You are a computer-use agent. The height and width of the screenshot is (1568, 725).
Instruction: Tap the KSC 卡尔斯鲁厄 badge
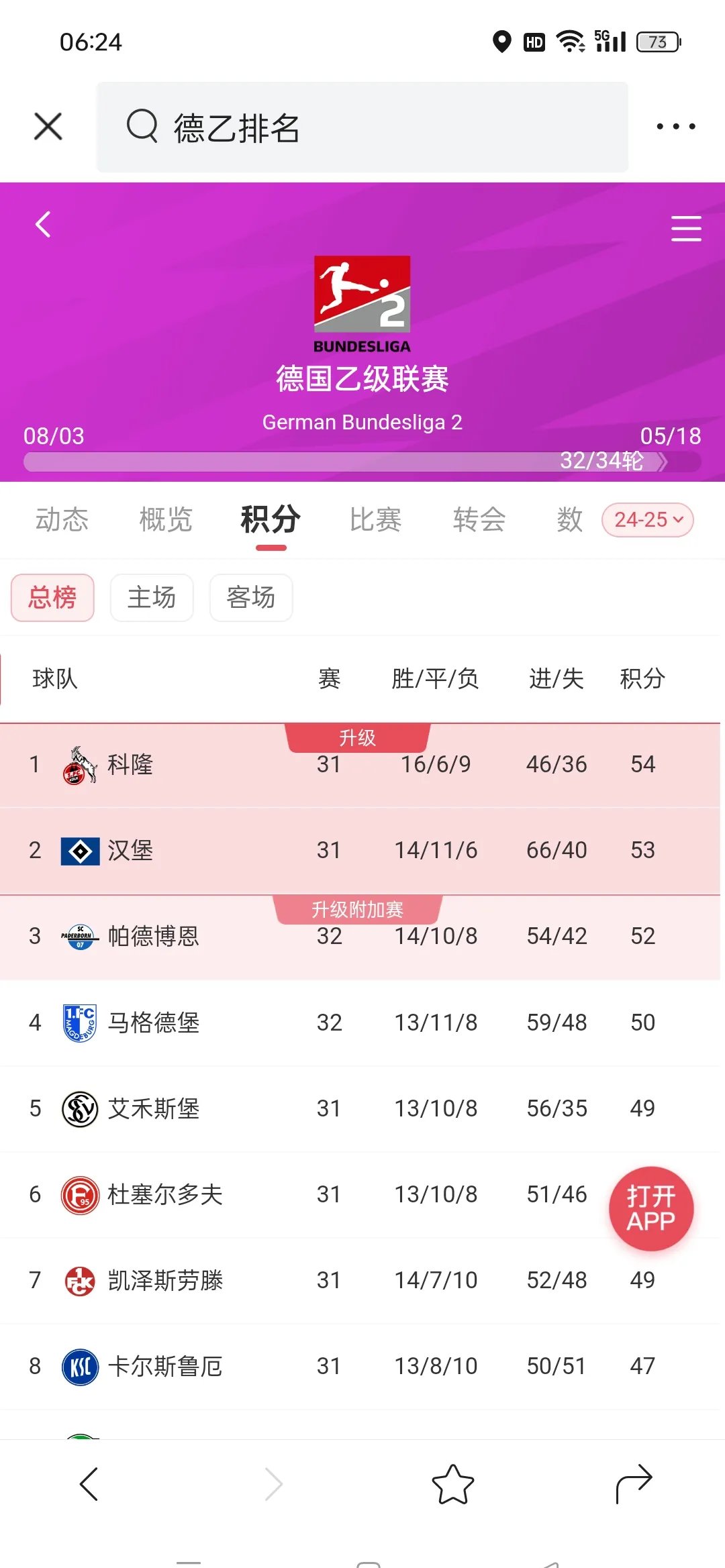(79, 1366)
